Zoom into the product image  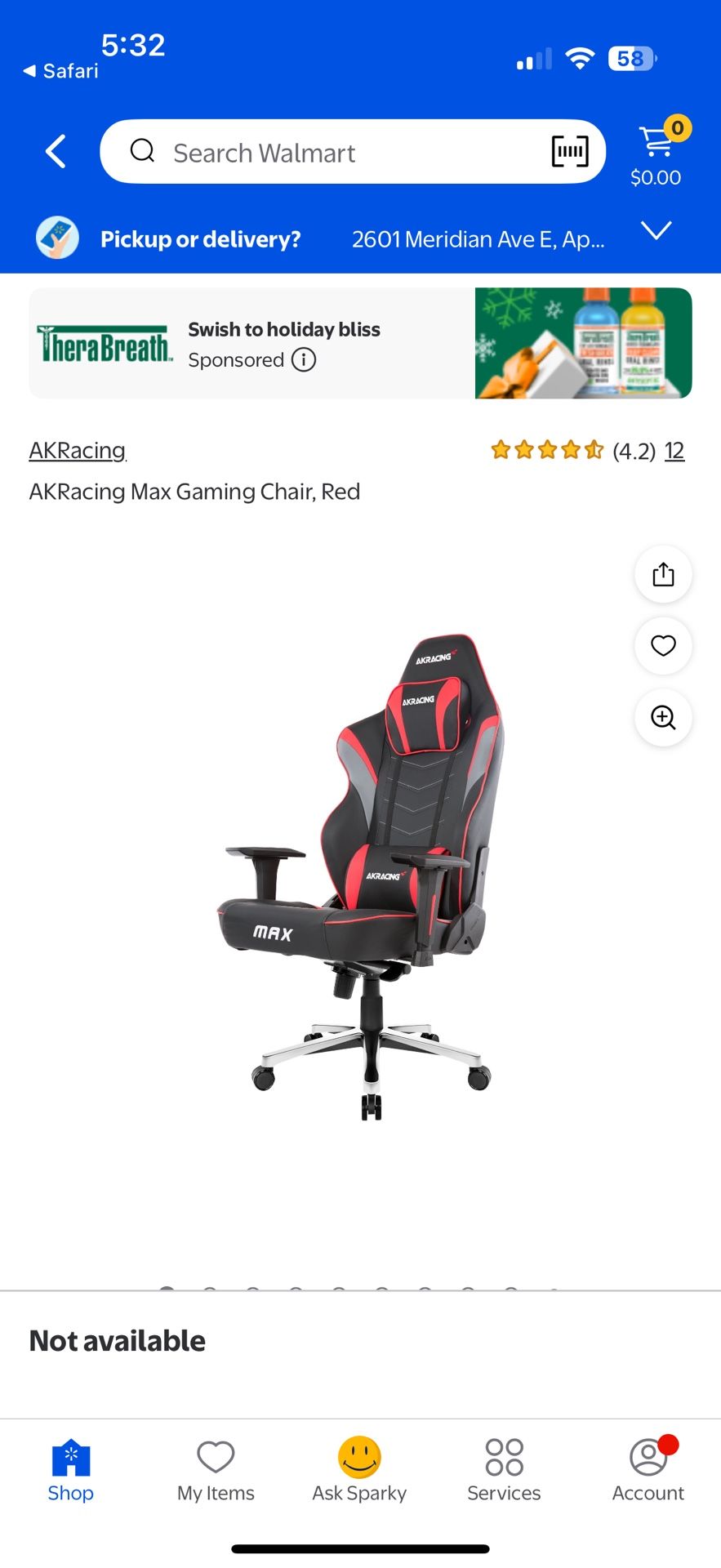(662, 718)
